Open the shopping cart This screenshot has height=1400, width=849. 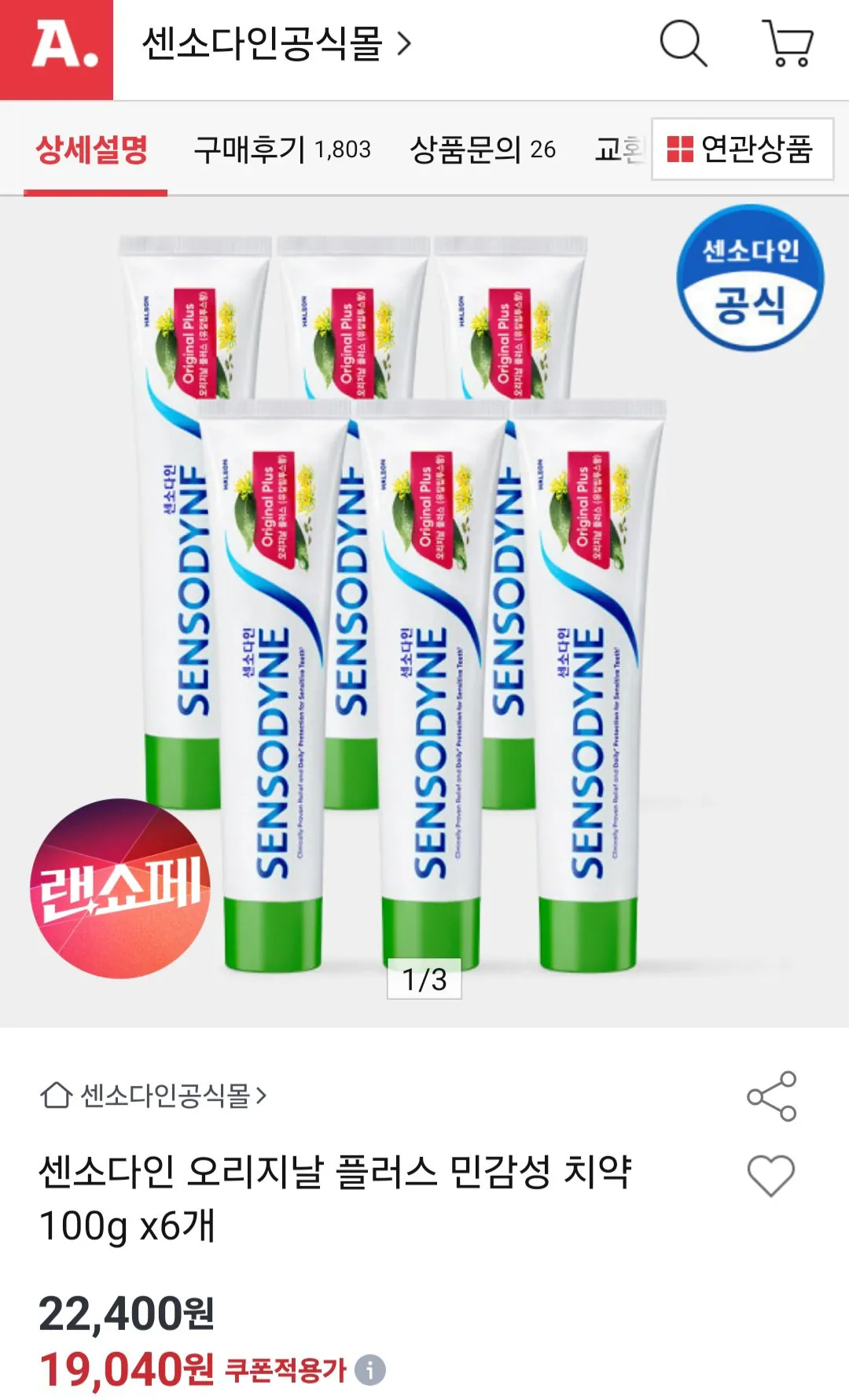pos(790,46)
